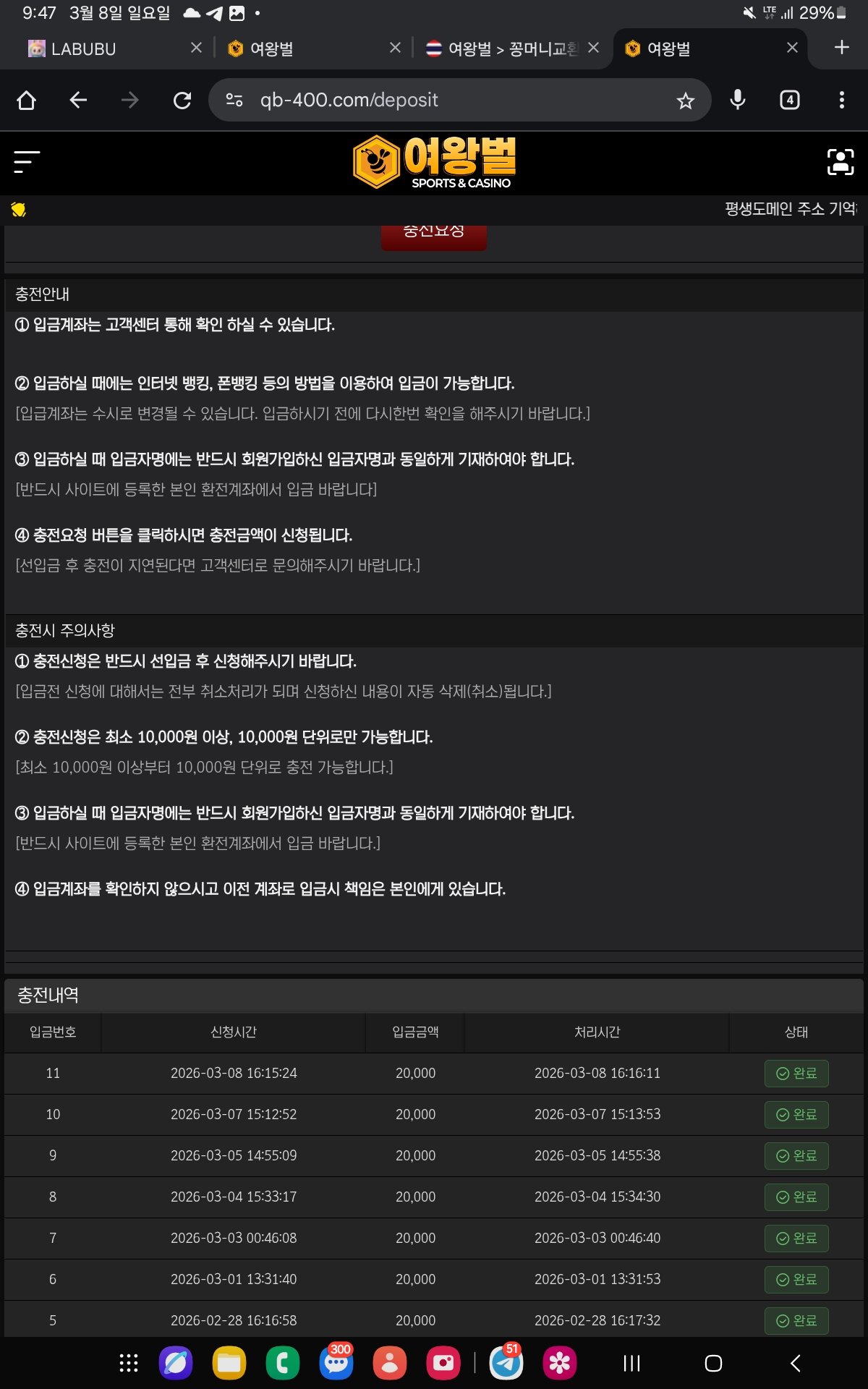This screenshot has height=1389, width=868.
Task: Switch to the 여왕벌 > 꿍머니교환 tab
Action: (506, 48)
